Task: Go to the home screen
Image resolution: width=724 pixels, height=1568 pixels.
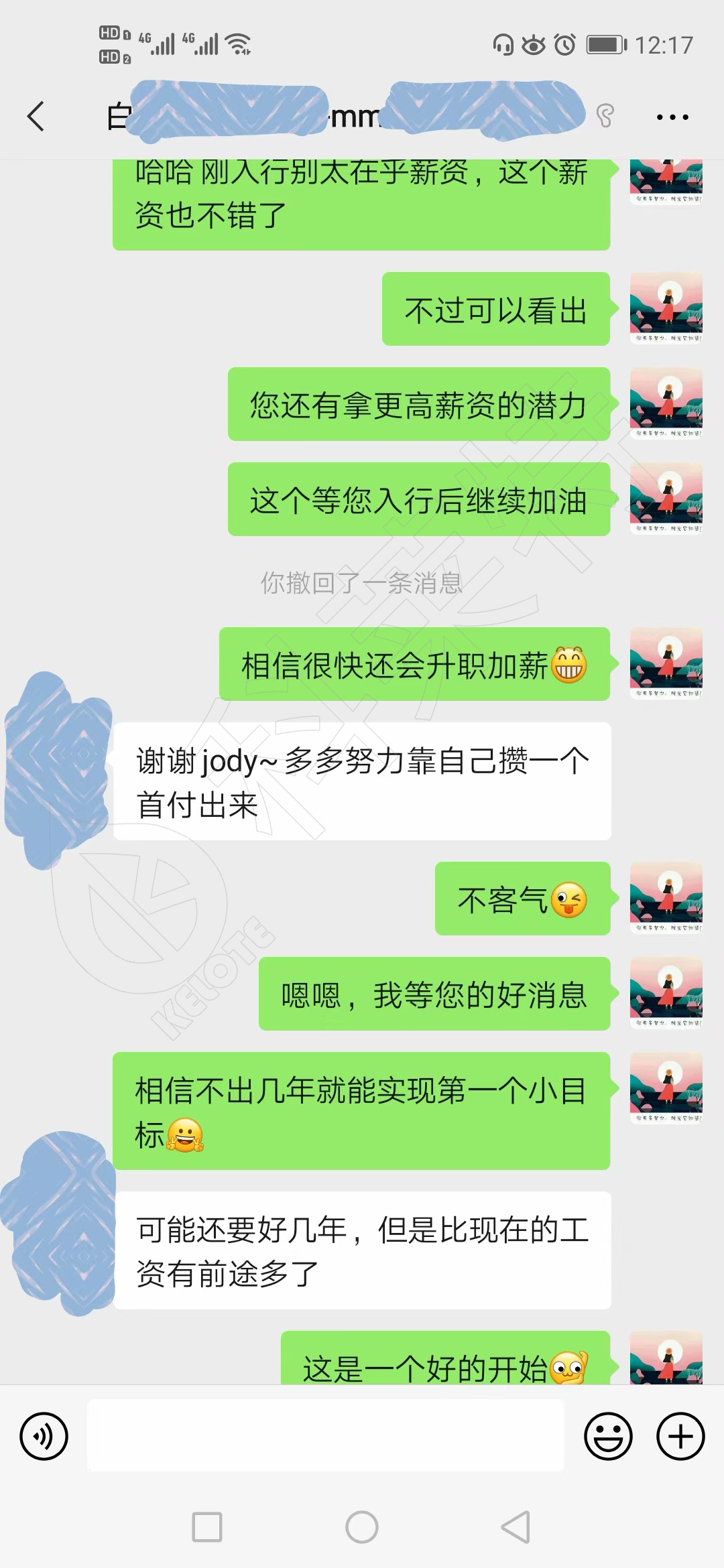Action: tap(362, 1527)
